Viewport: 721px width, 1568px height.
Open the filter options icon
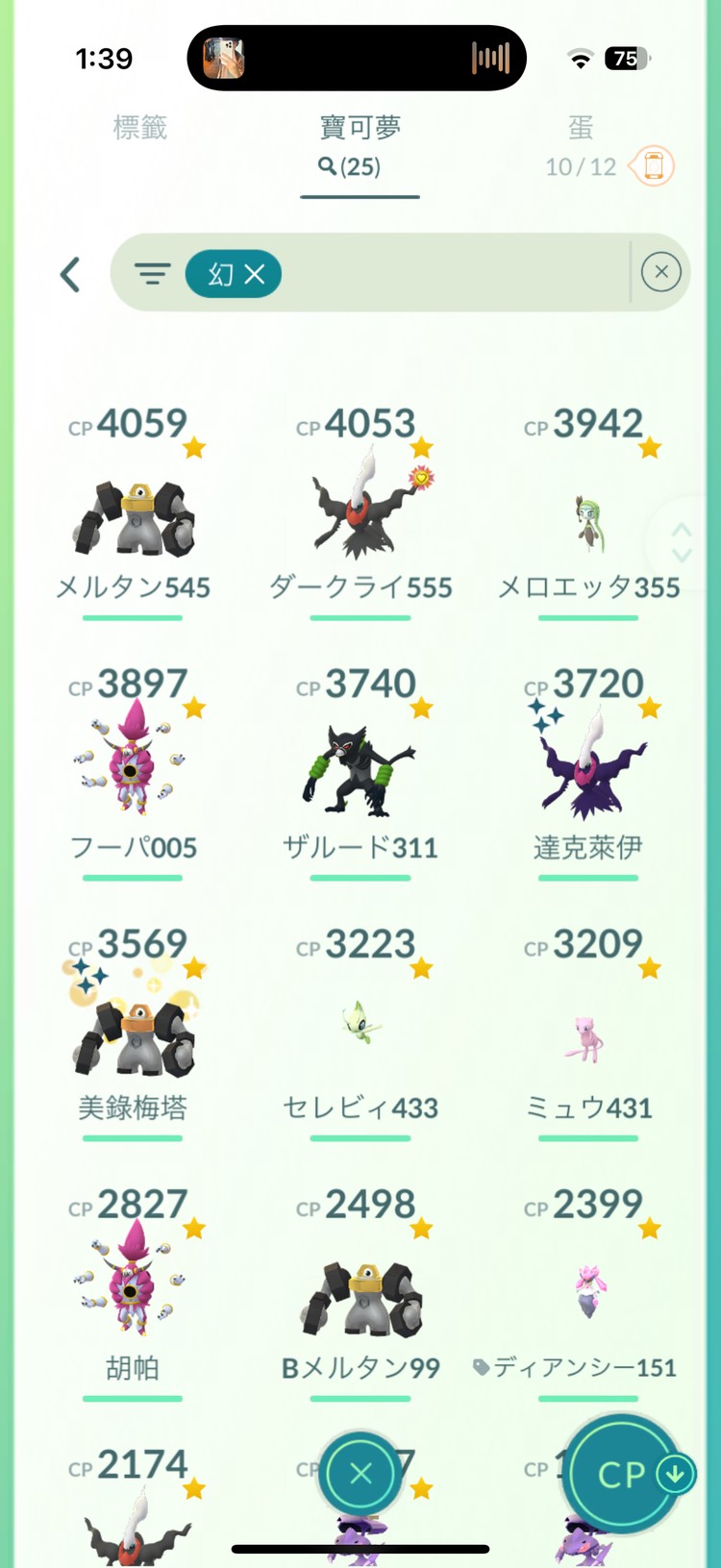tap(152, 274)
